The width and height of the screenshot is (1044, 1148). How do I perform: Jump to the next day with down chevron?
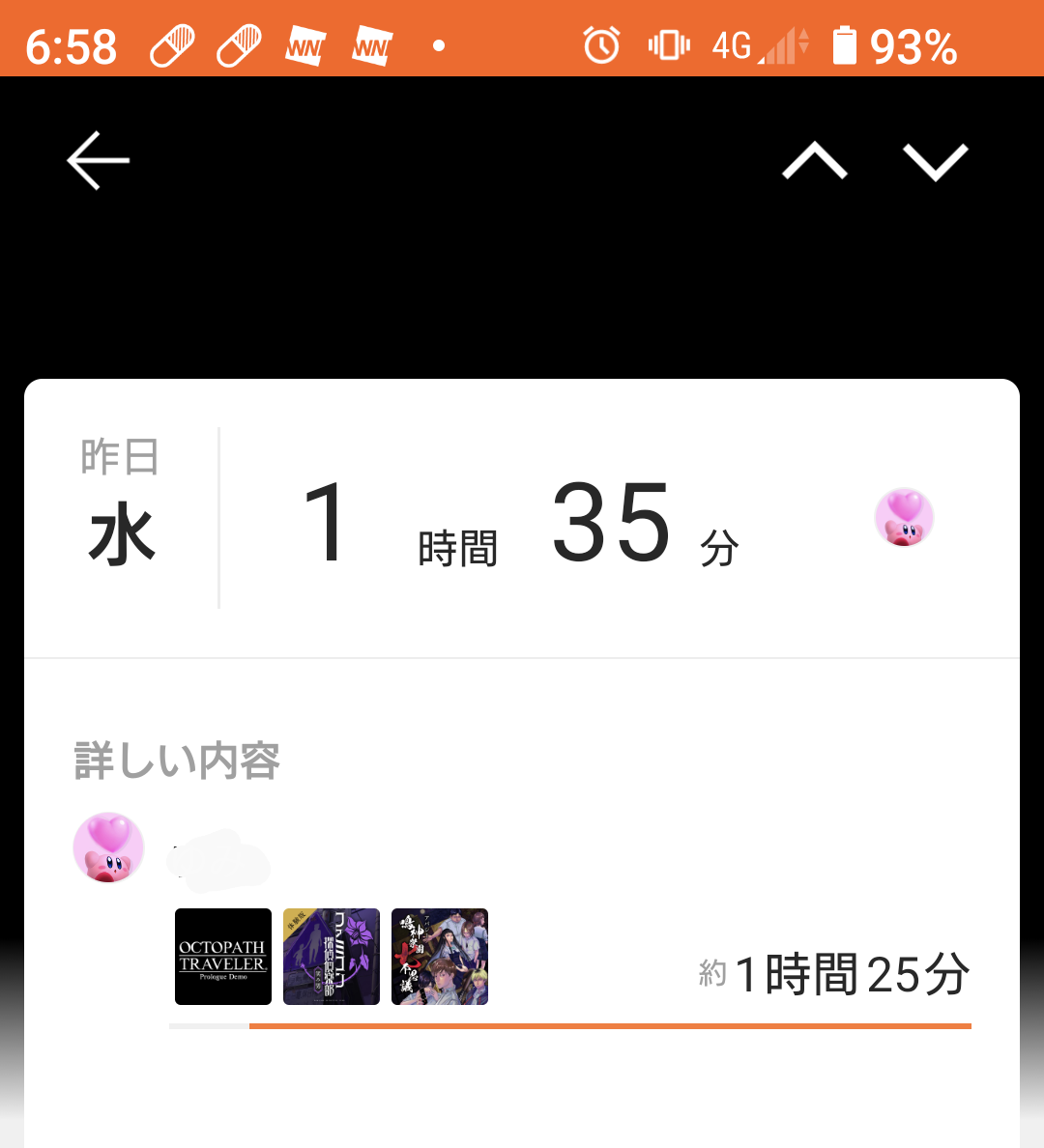tap(935, 160)
